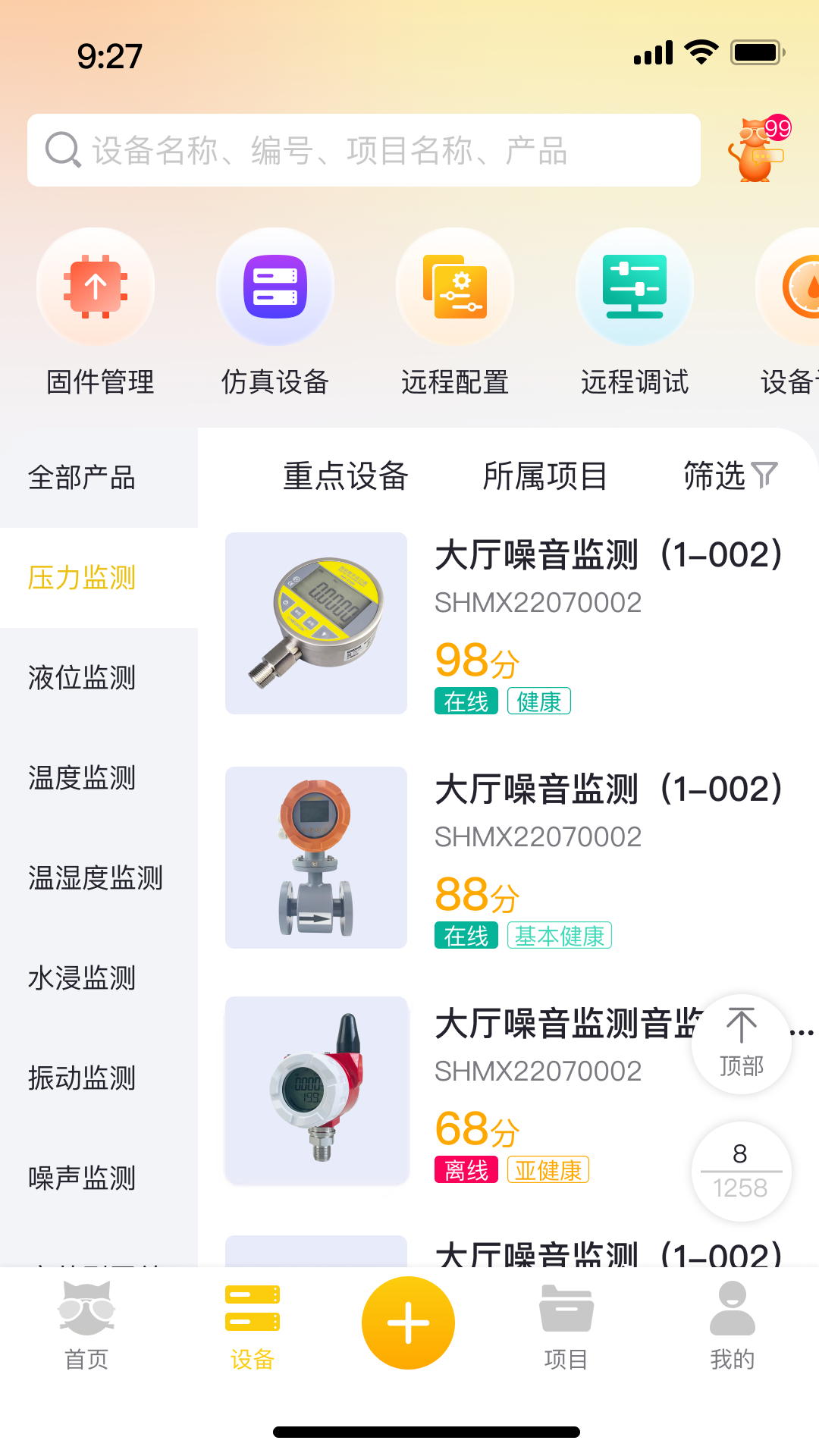Toggle the 在线 online status tag on first device
This screenshot has width=819, height=1456.
pos(466,701)
